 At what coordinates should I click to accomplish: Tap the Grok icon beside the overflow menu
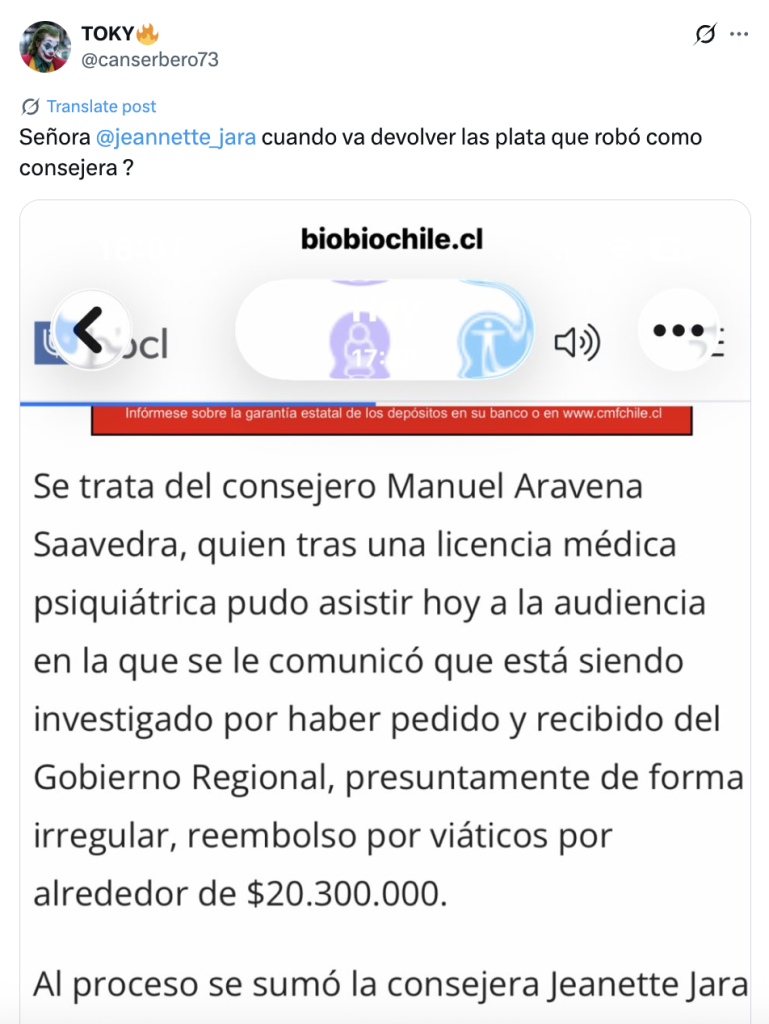[704, 34]
